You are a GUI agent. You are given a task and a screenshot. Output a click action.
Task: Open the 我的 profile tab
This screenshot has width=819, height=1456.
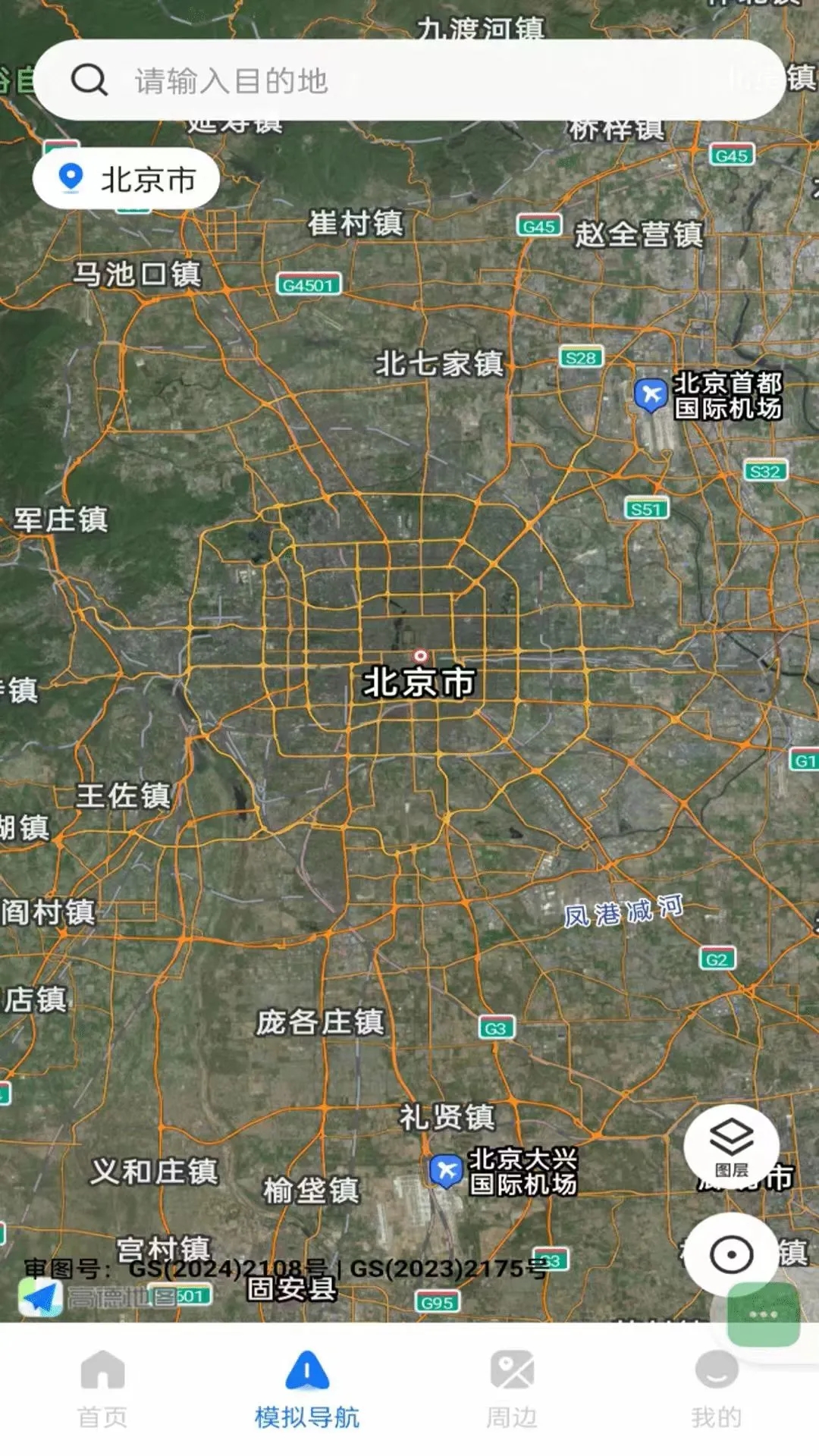tap(716, 1389)
